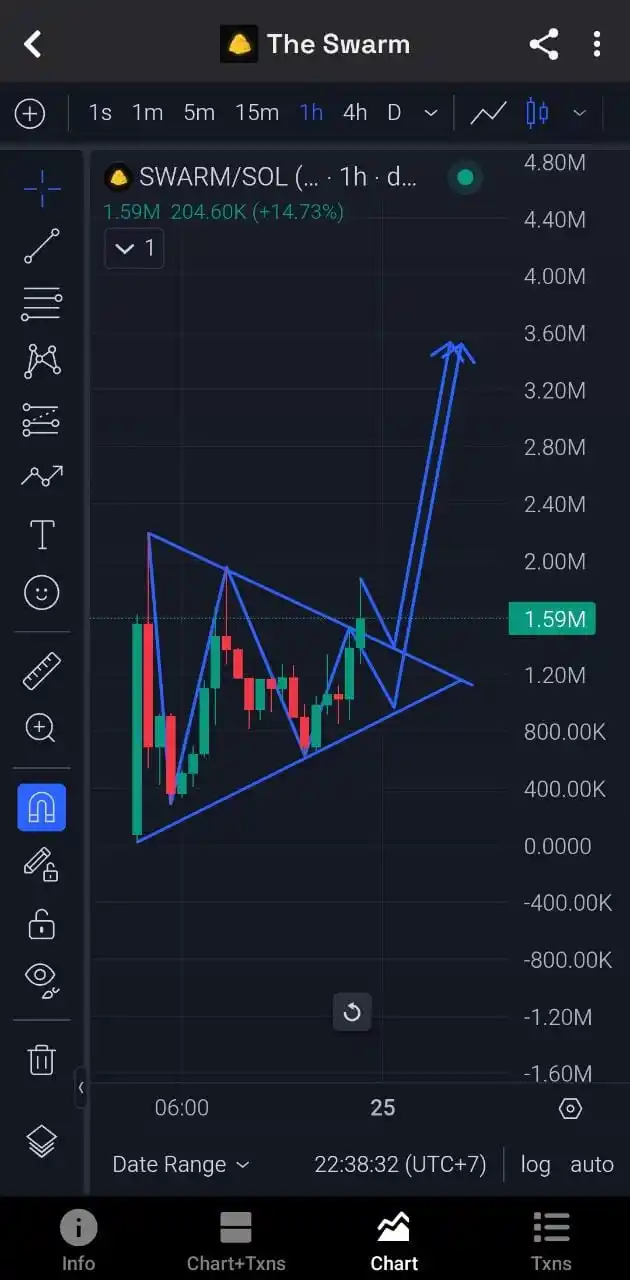Open the indicators line icon
630x1280 pixels.
click(488, 113)
